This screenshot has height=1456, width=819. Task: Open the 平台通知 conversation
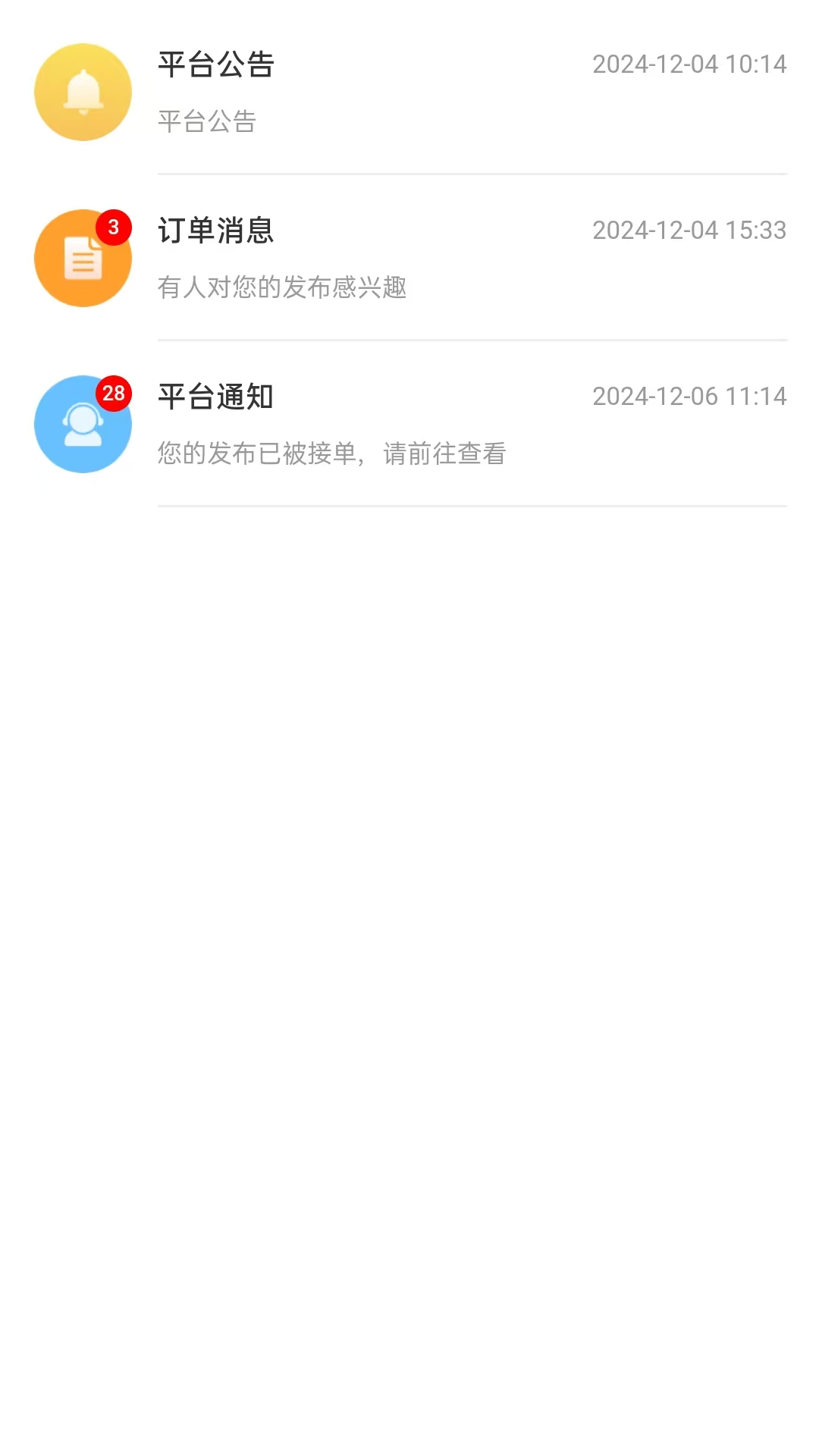(409, 424)
